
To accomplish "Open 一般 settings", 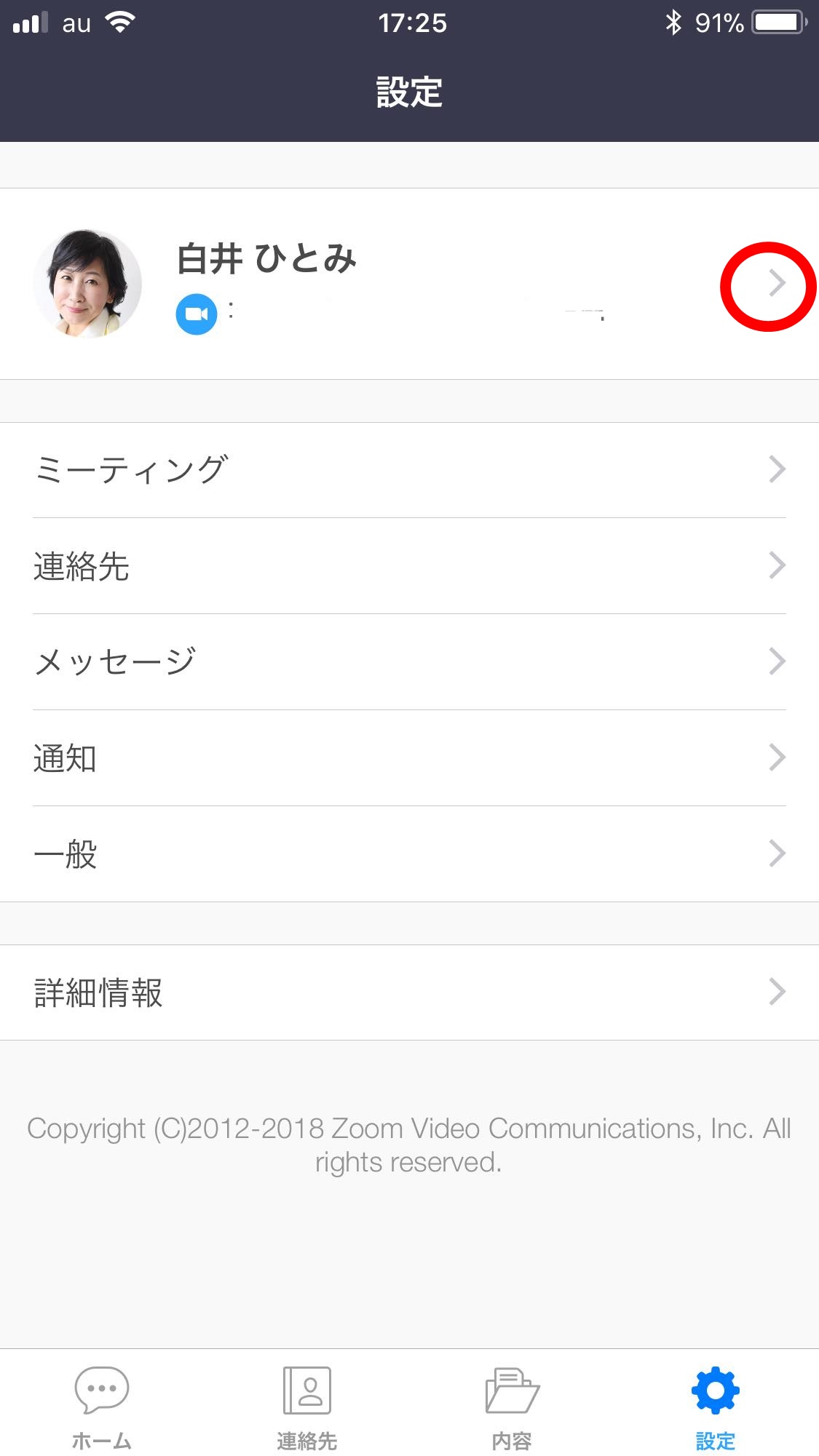I will tap(408, 854).
